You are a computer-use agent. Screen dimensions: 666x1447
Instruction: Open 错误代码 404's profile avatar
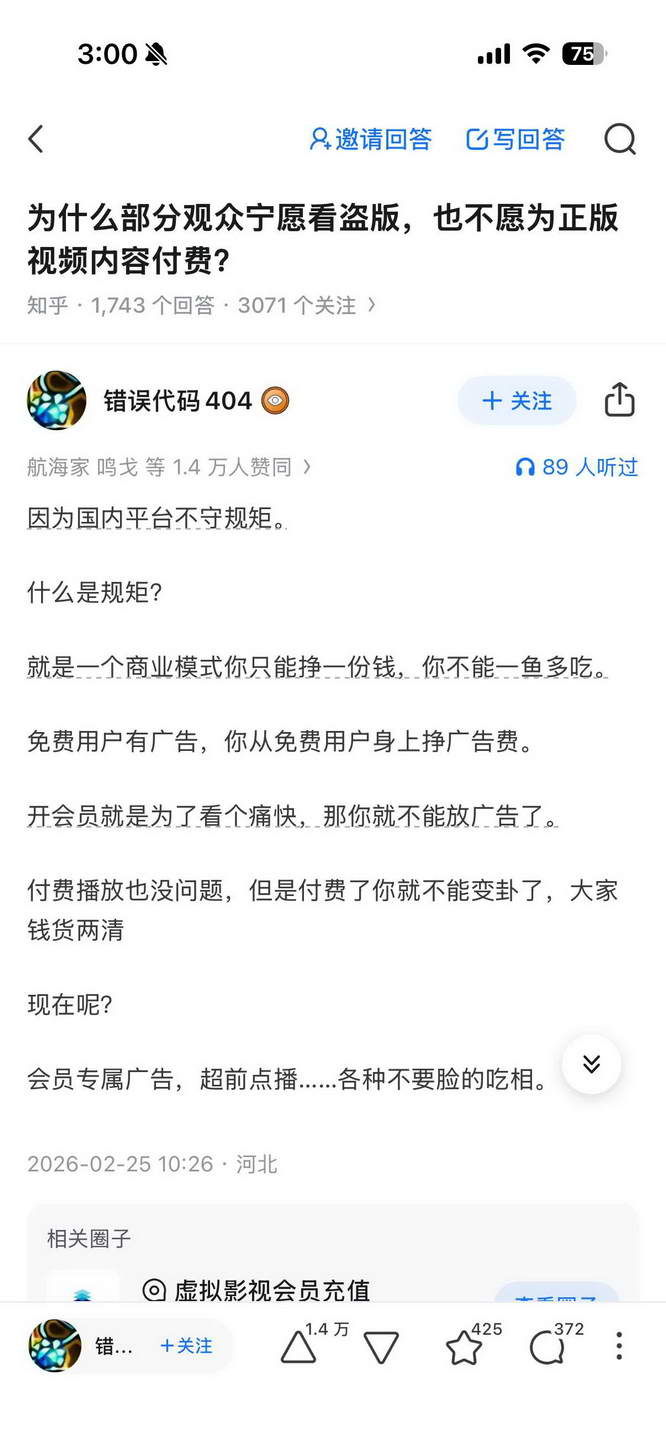pyautogui.click(x=56, y=401)
